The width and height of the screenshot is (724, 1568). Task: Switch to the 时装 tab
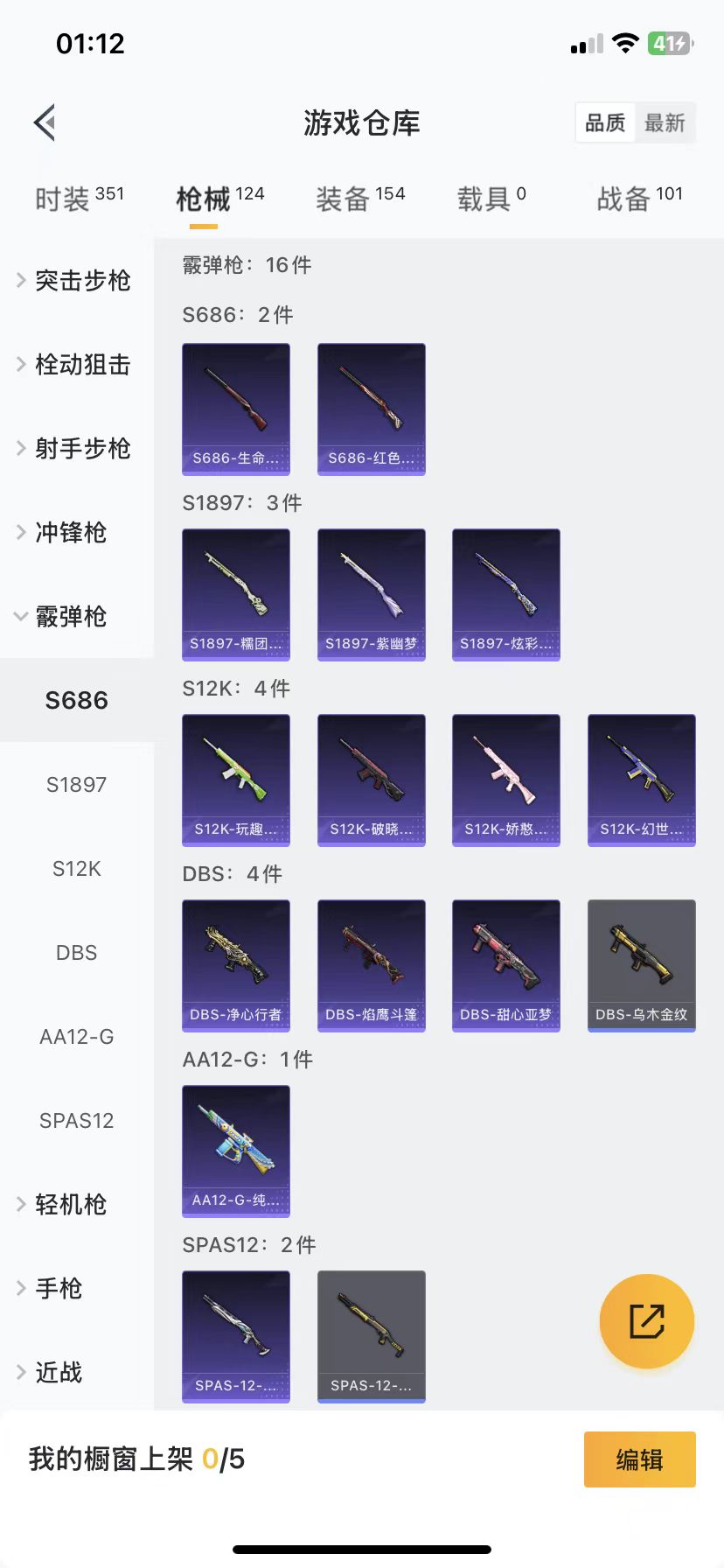pyautogui.click(x=79, y=199)
